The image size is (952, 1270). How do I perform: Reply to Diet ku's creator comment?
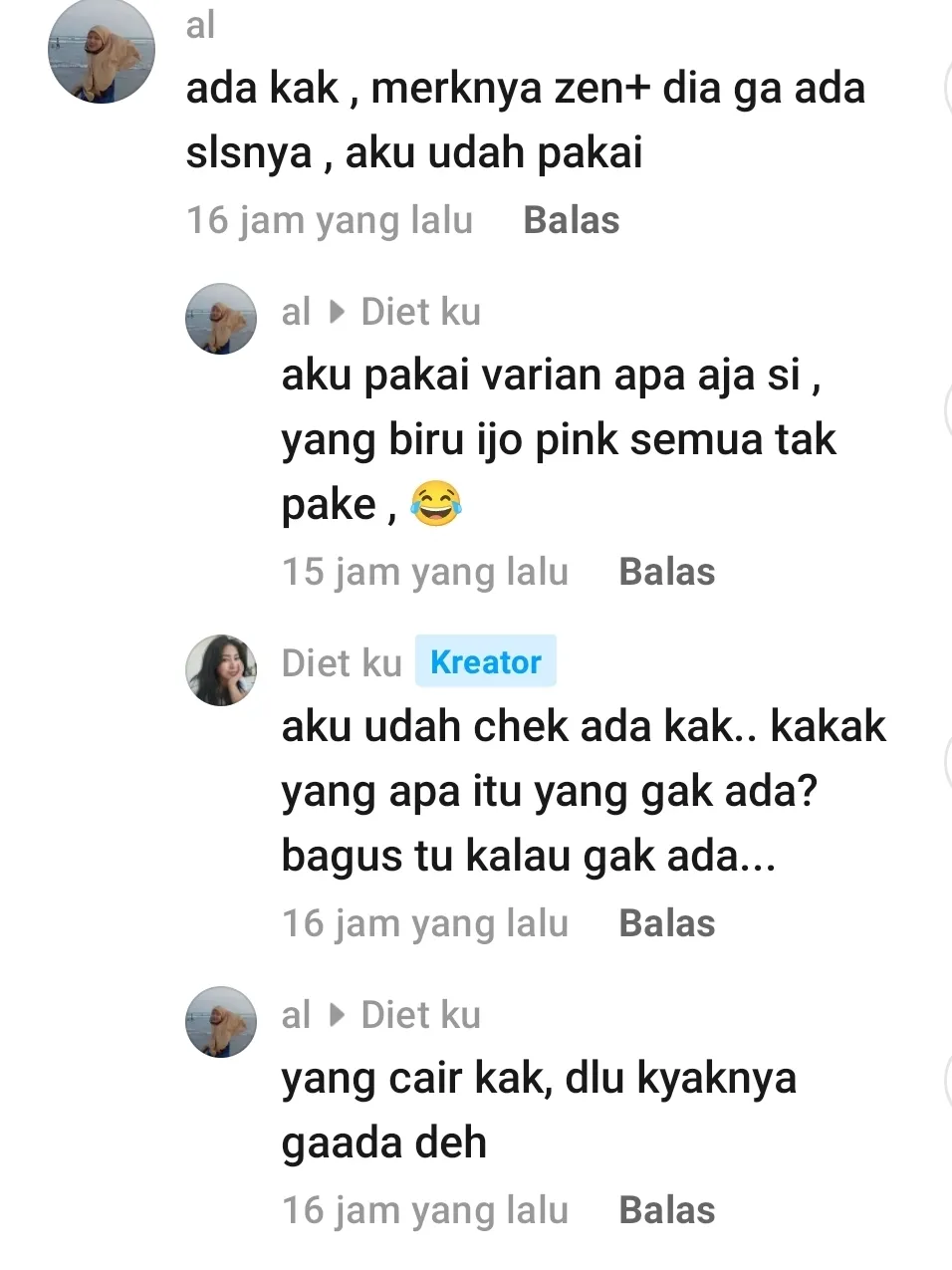[666, 923]
